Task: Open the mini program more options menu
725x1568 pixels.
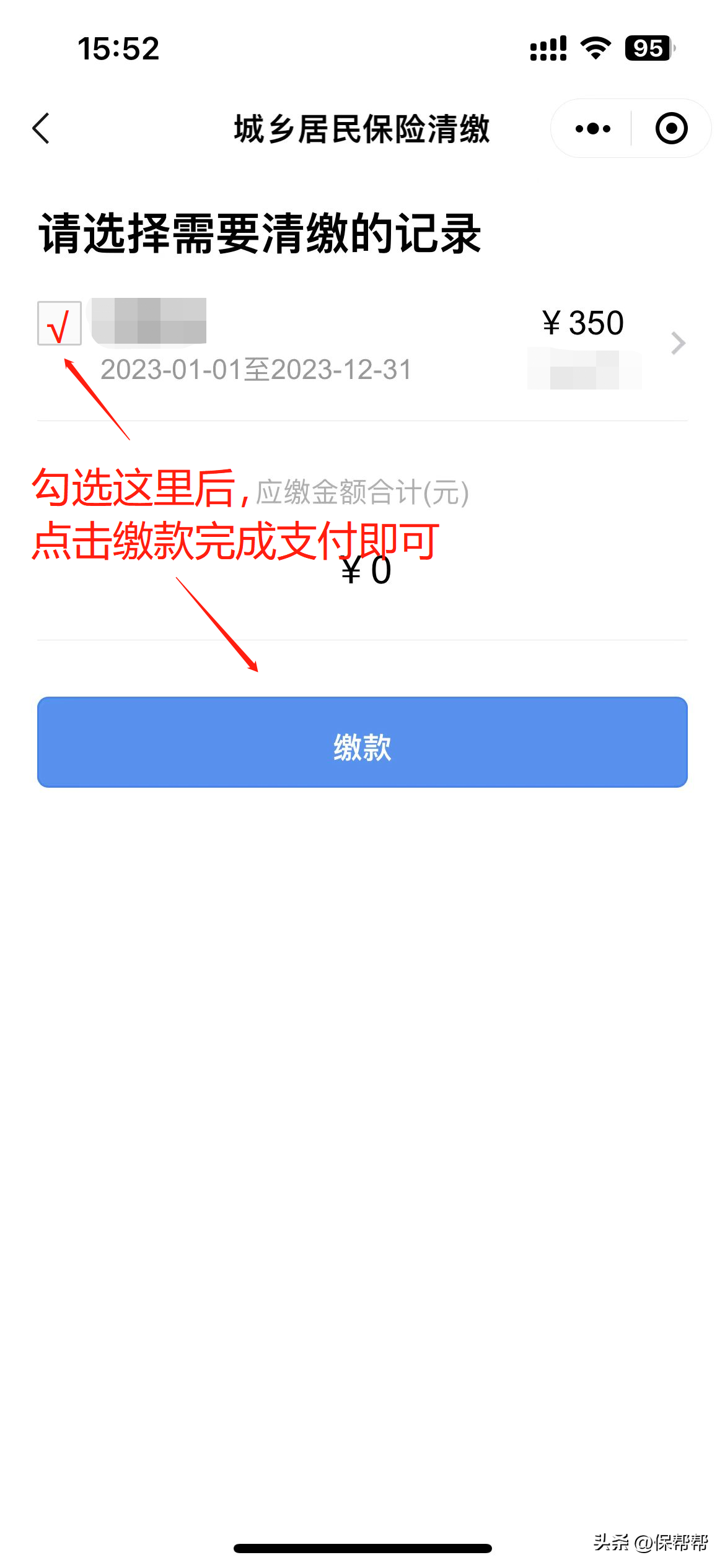Action: coord(592,129)
